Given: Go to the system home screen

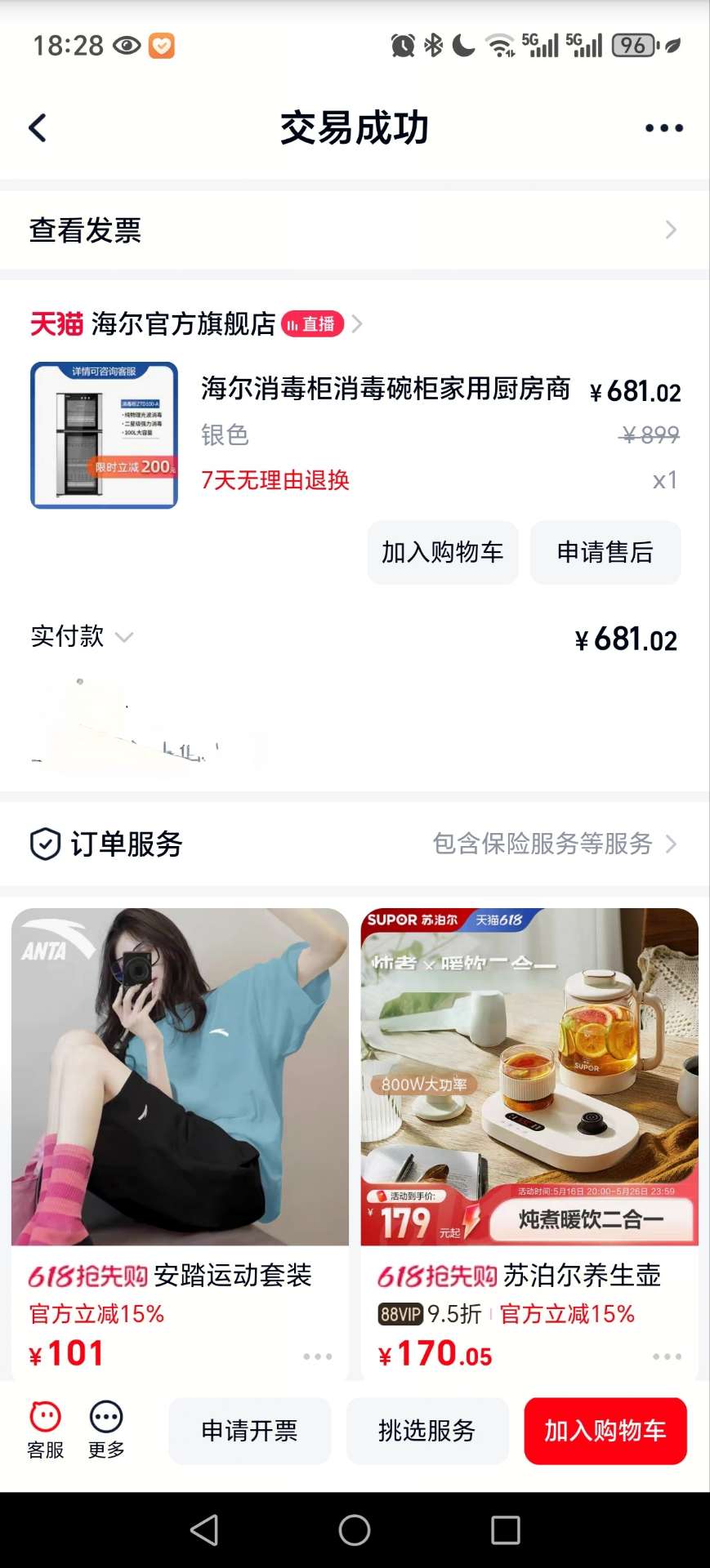Looking at the screenshot, I should point(355,1530).
